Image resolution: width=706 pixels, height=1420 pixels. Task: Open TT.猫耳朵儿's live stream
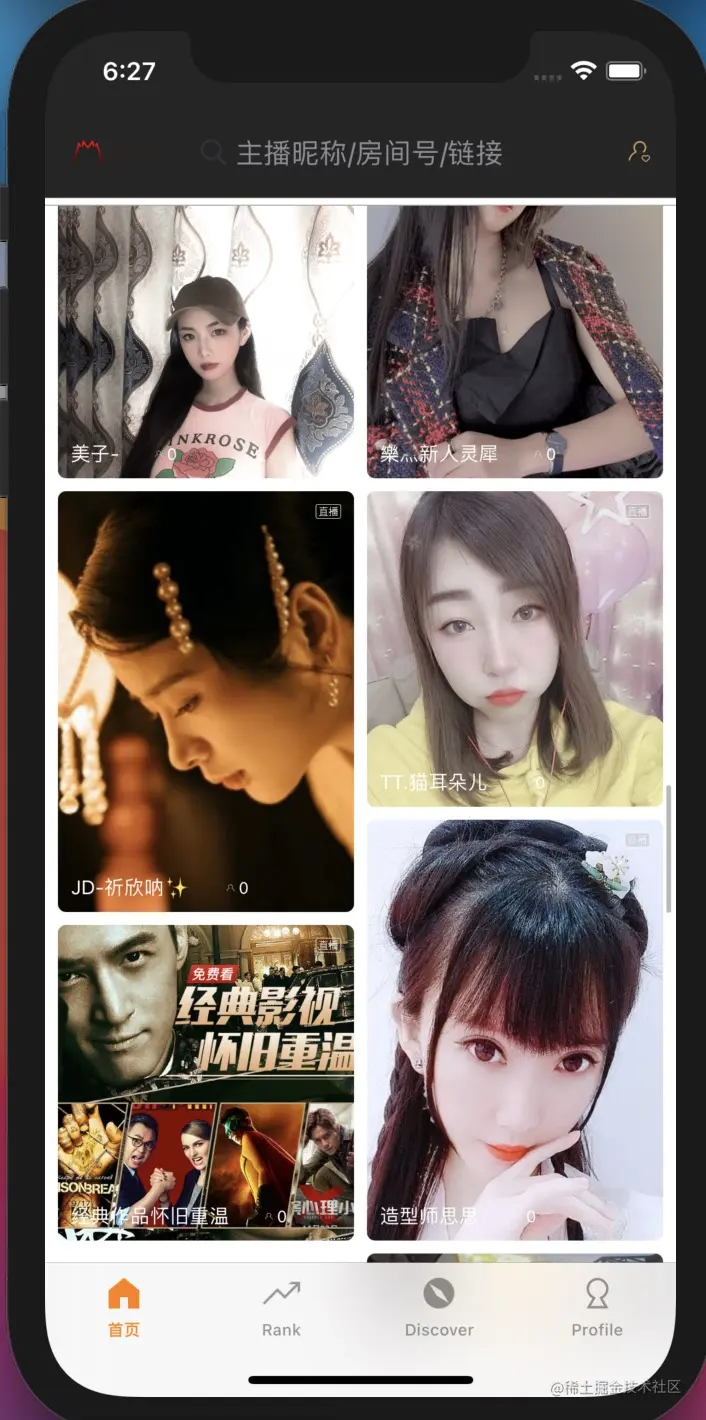514,648
